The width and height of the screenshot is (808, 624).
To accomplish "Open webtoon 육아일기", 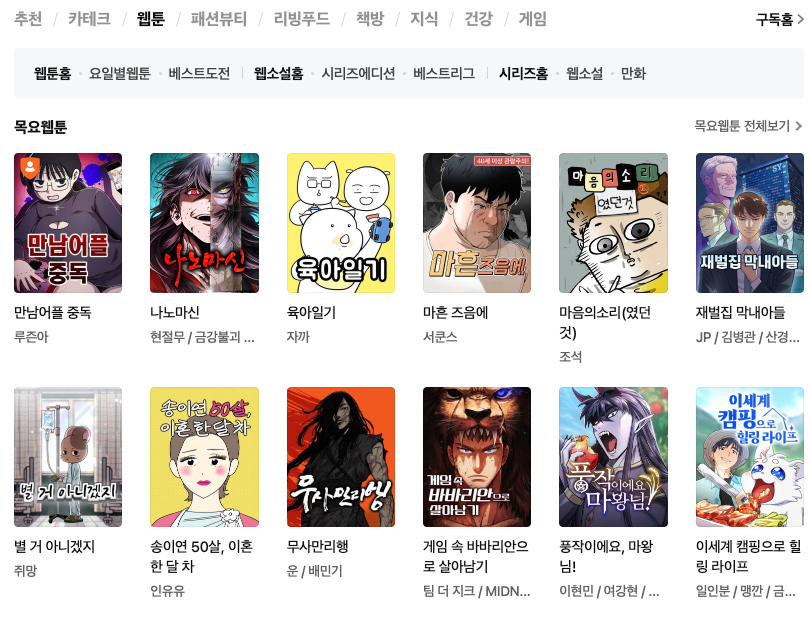I will point(341,223).
